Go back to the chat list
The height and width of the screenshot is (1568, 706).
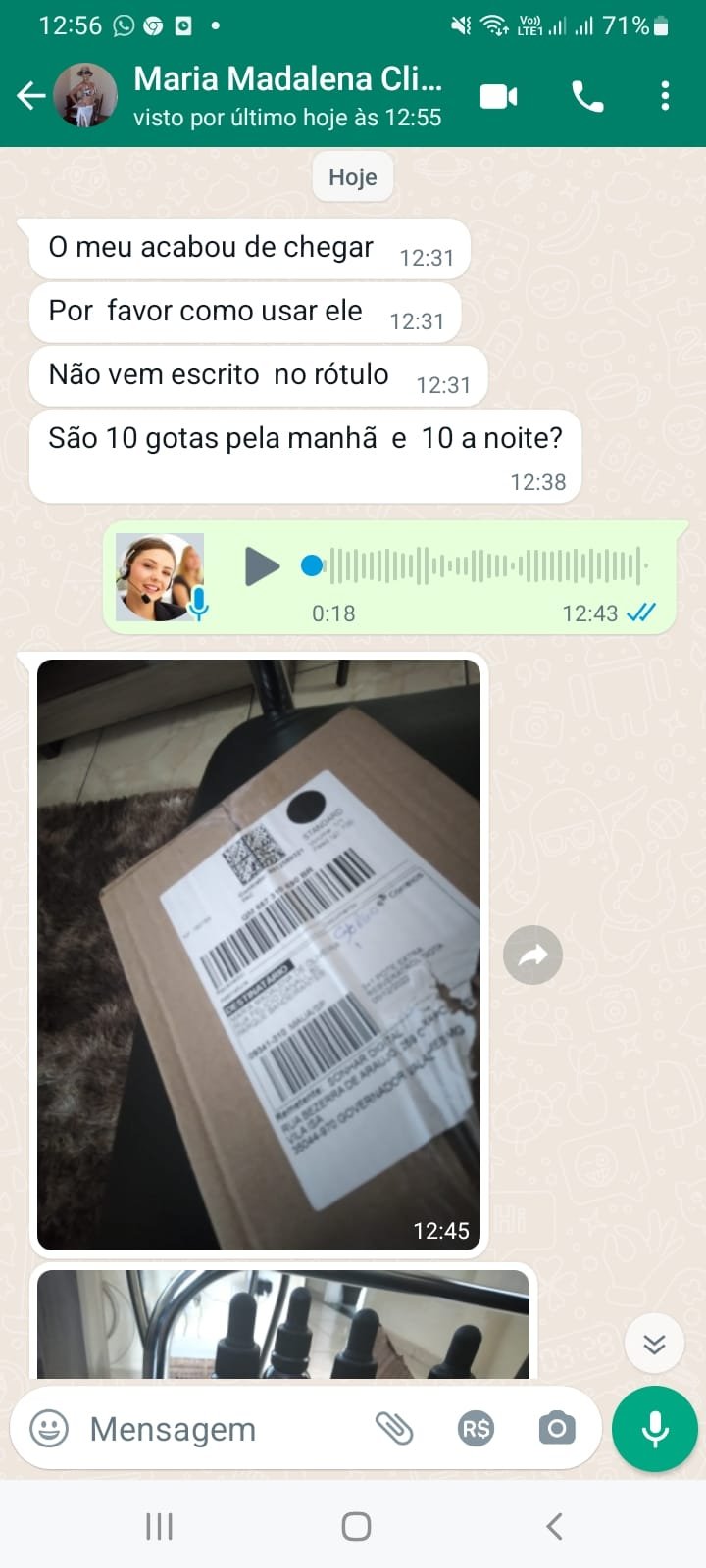(x=31, y=96)
